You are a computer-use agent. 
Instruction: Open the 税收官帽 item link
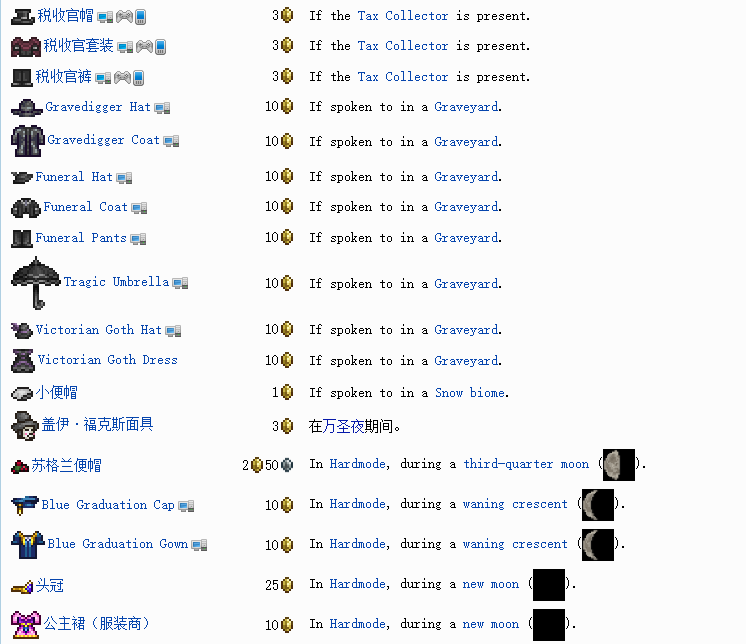64,15
